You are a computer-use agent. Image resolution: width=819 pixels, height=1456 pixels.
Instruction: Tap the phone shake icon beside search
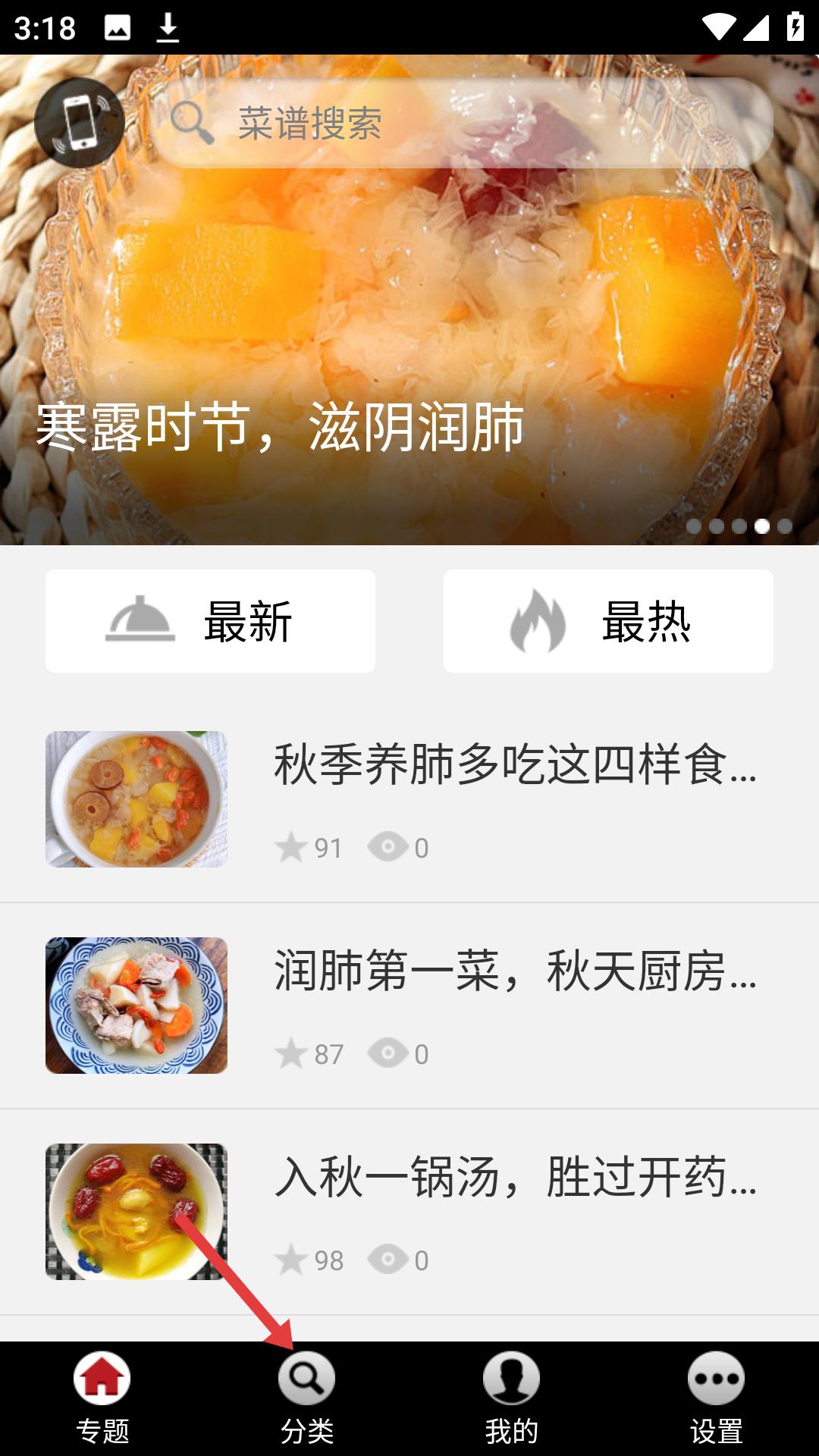pyautogui.click(x=80, y=123)
